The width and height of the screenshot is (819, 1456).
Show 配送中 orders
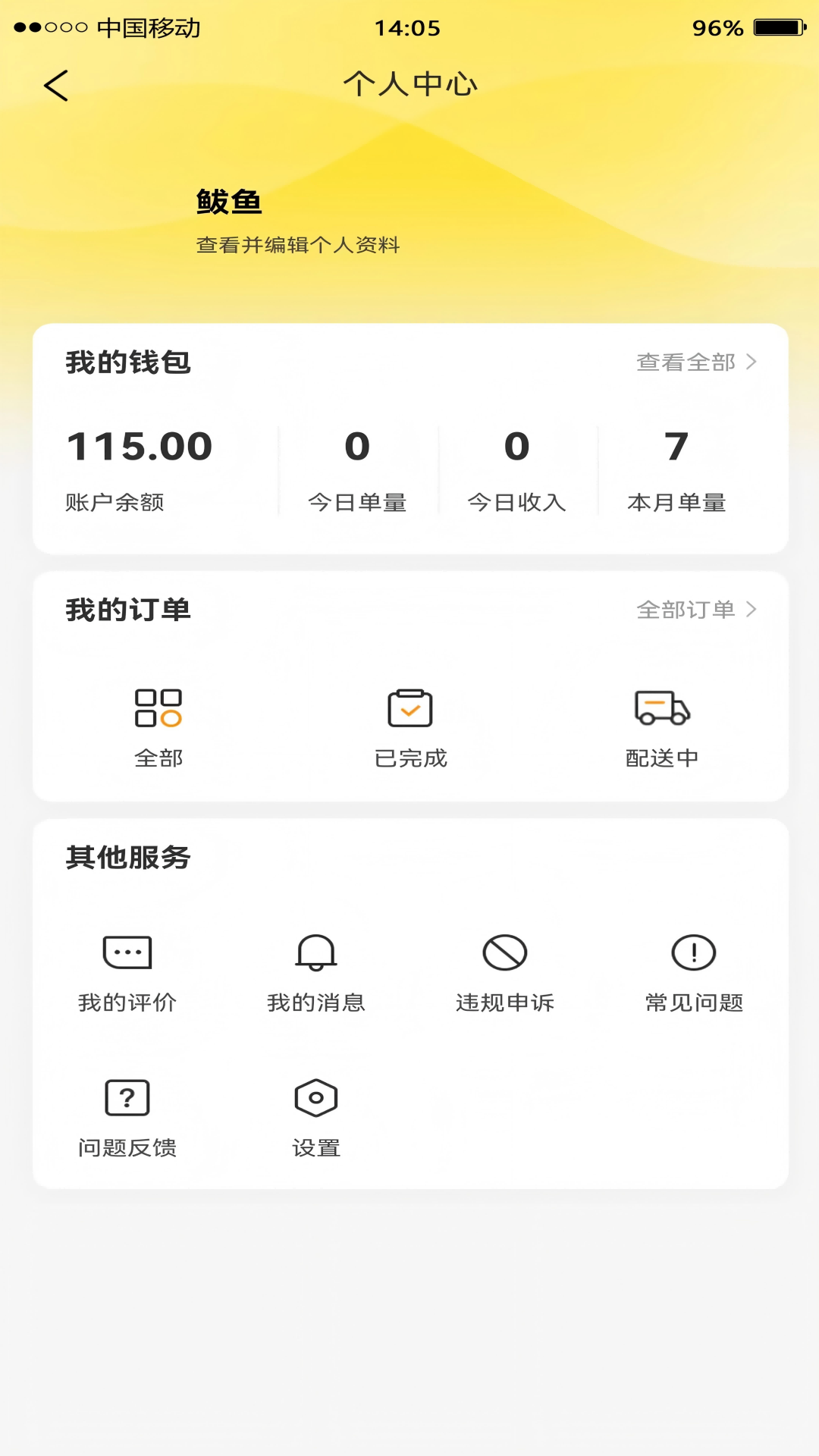[x=662, y=726]
